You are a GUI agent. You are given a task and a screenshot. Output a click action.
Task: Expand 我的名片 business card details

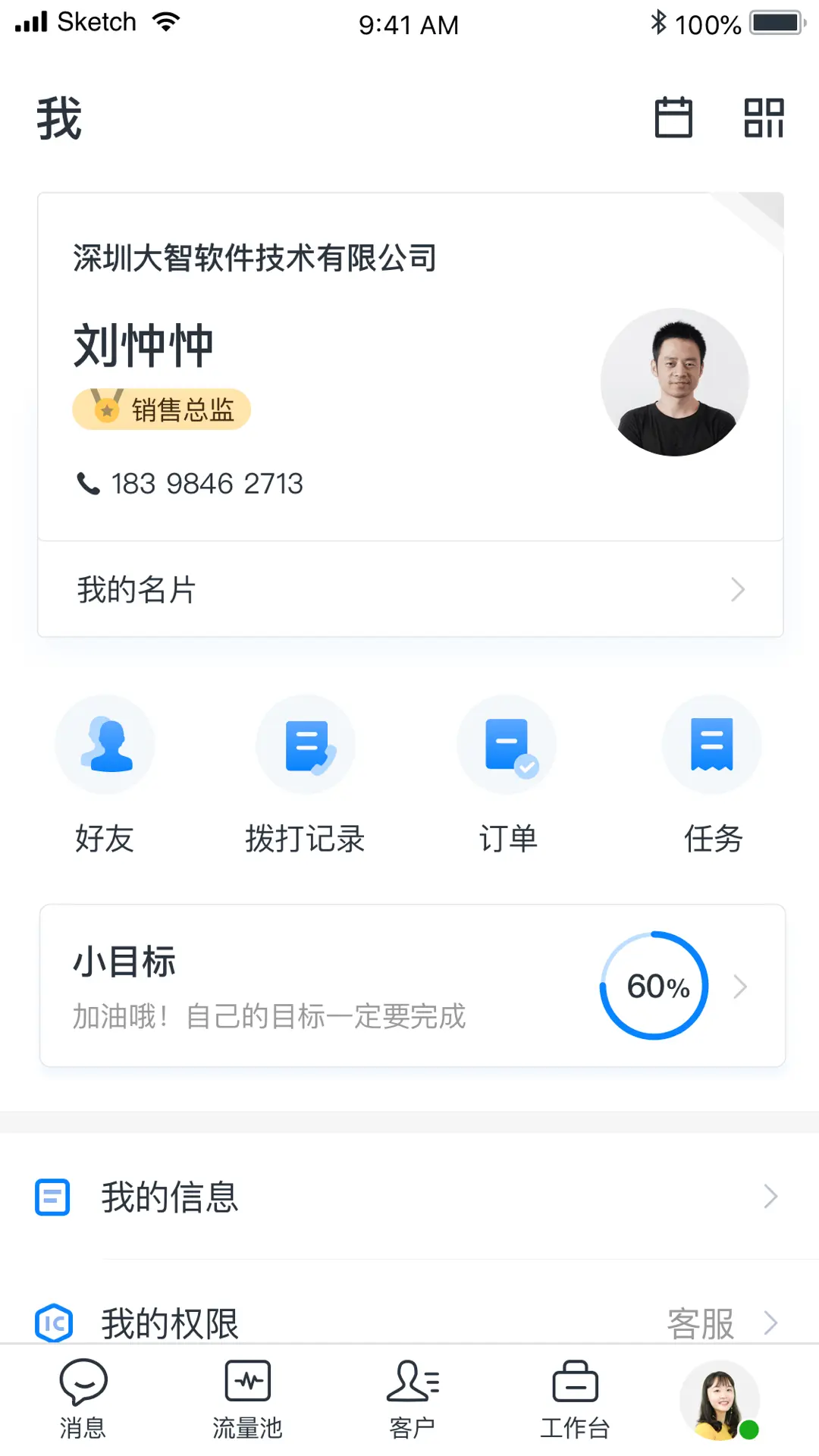738,589
